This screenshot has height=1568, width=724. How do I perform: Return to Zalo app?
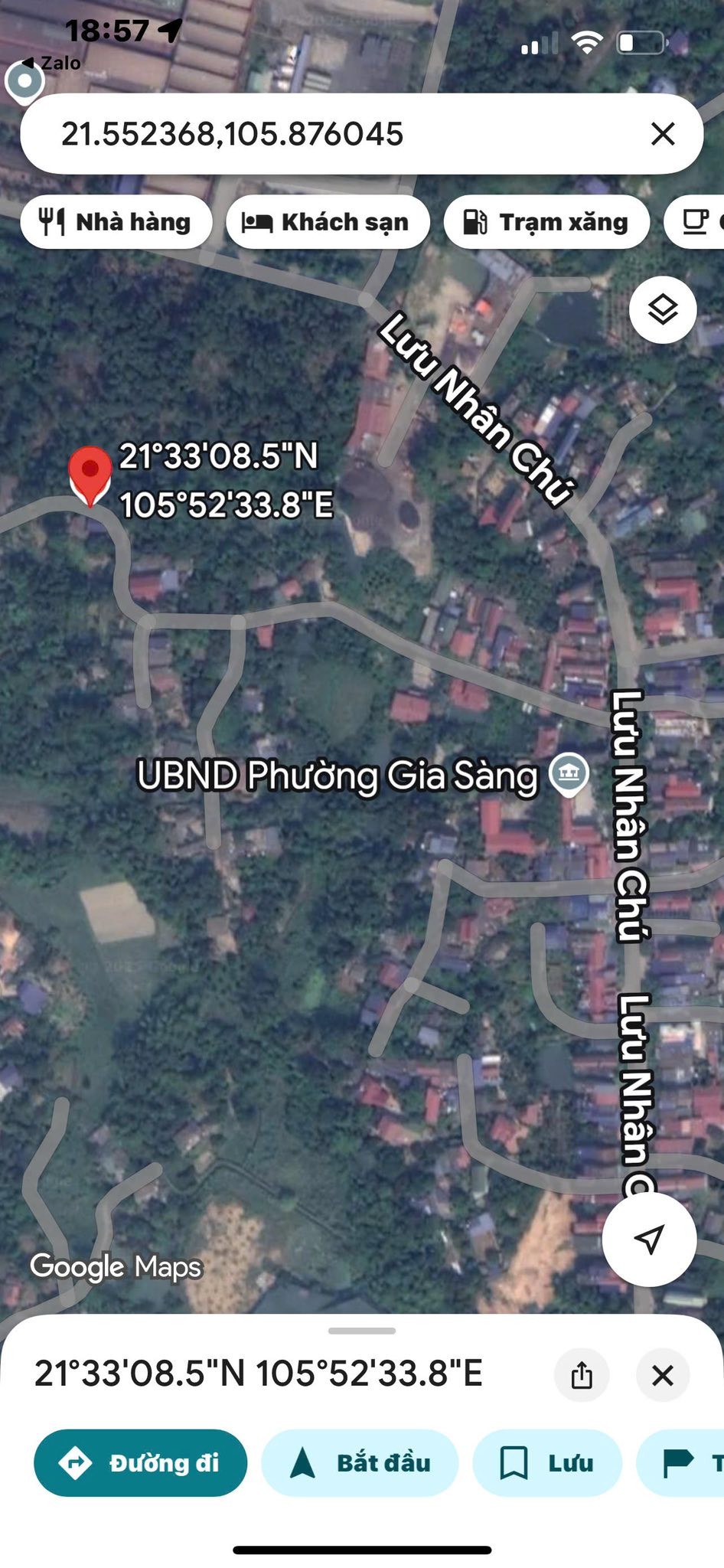pos(52,63)
